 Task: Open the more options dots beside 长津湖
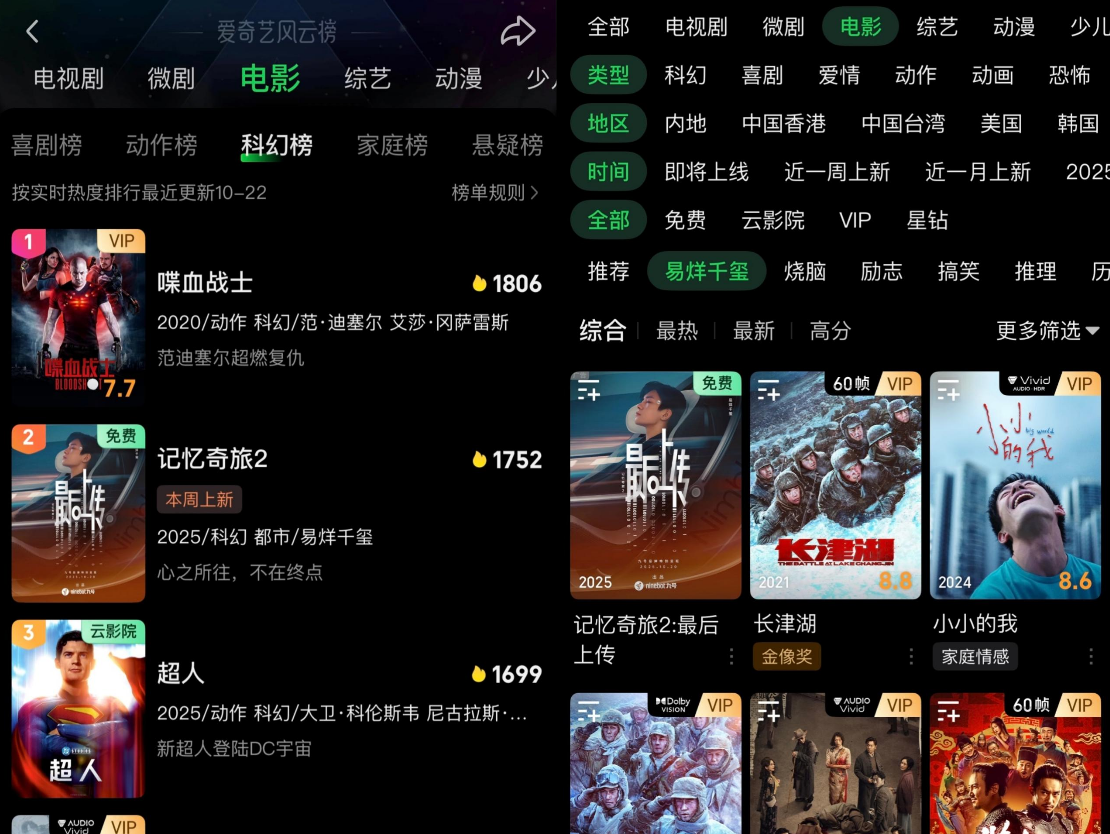tap(911, 656)
